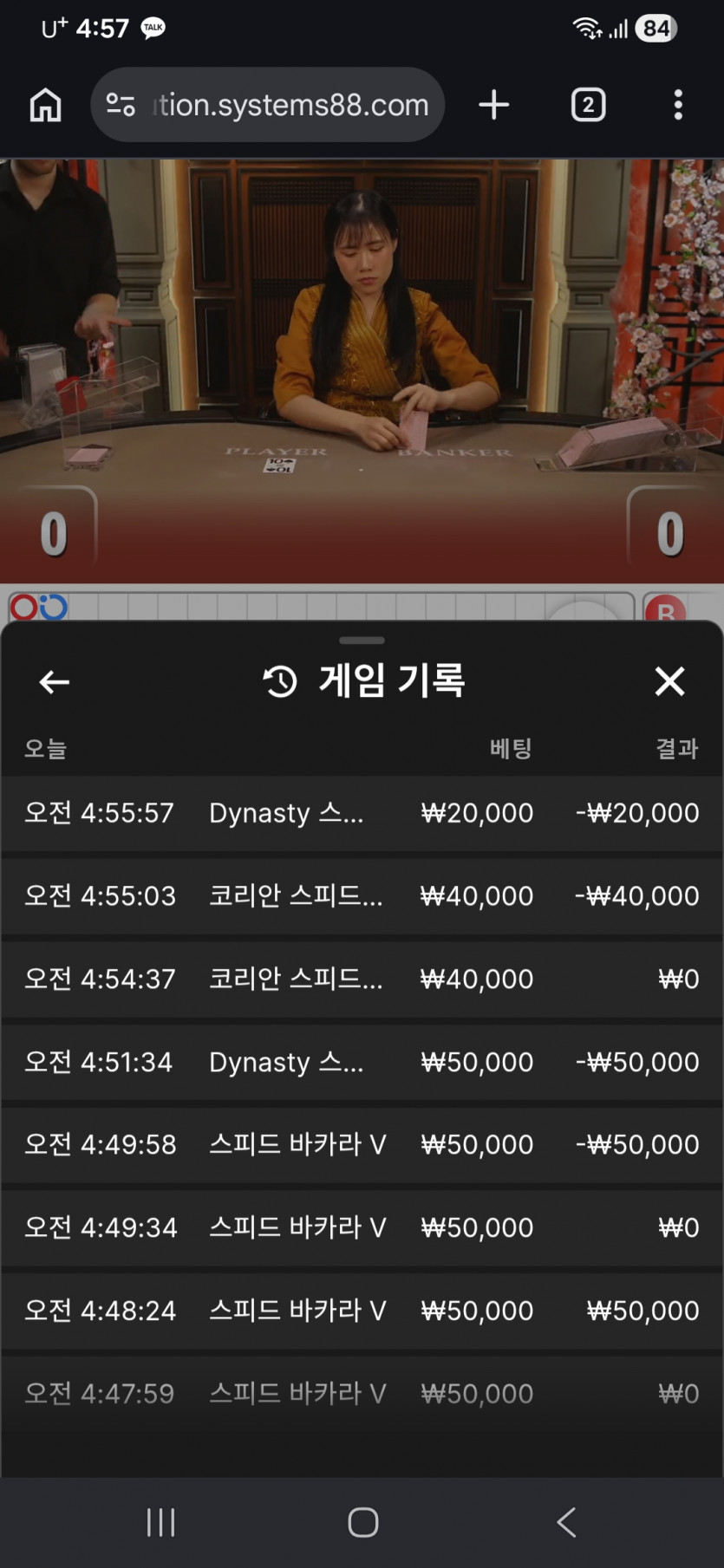Screen dimensions: 724x1568
Task: Open a new browser tab
Action: (494, 105)
